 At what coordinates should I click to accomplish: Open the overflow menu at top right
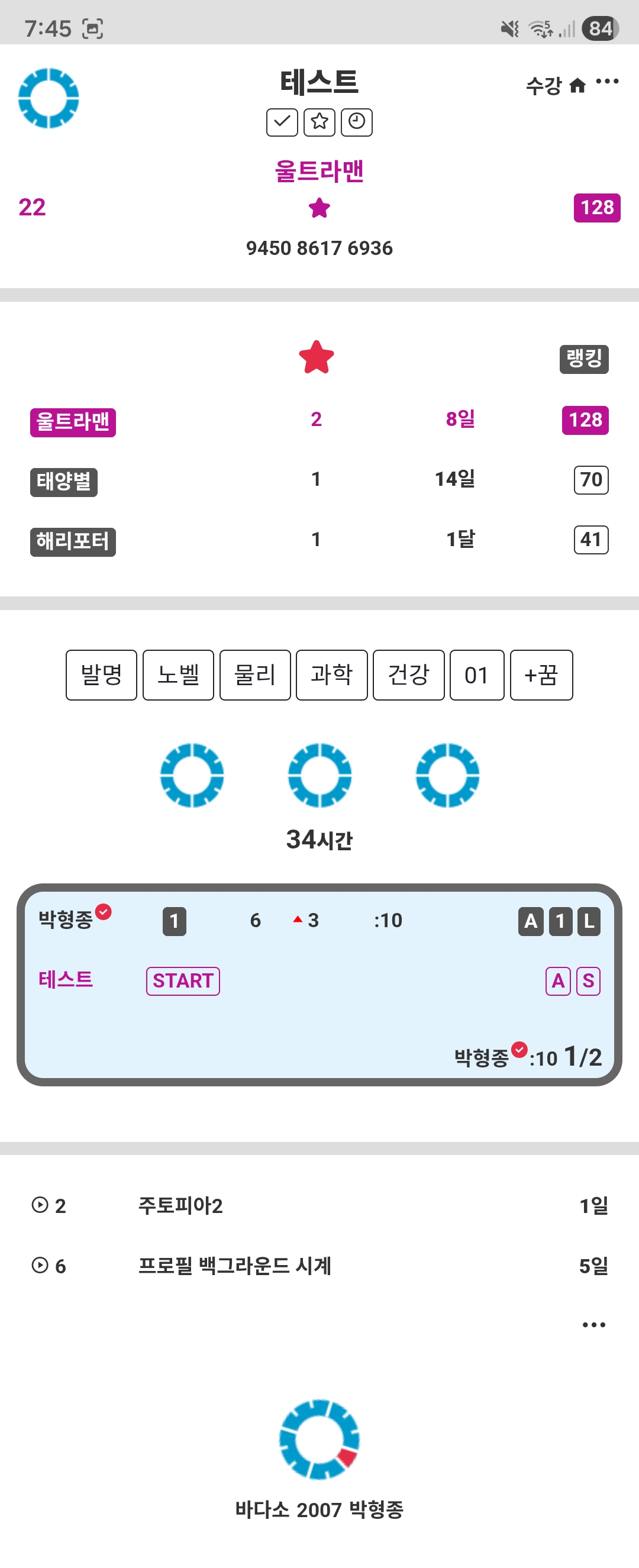[x=606, y=82]
